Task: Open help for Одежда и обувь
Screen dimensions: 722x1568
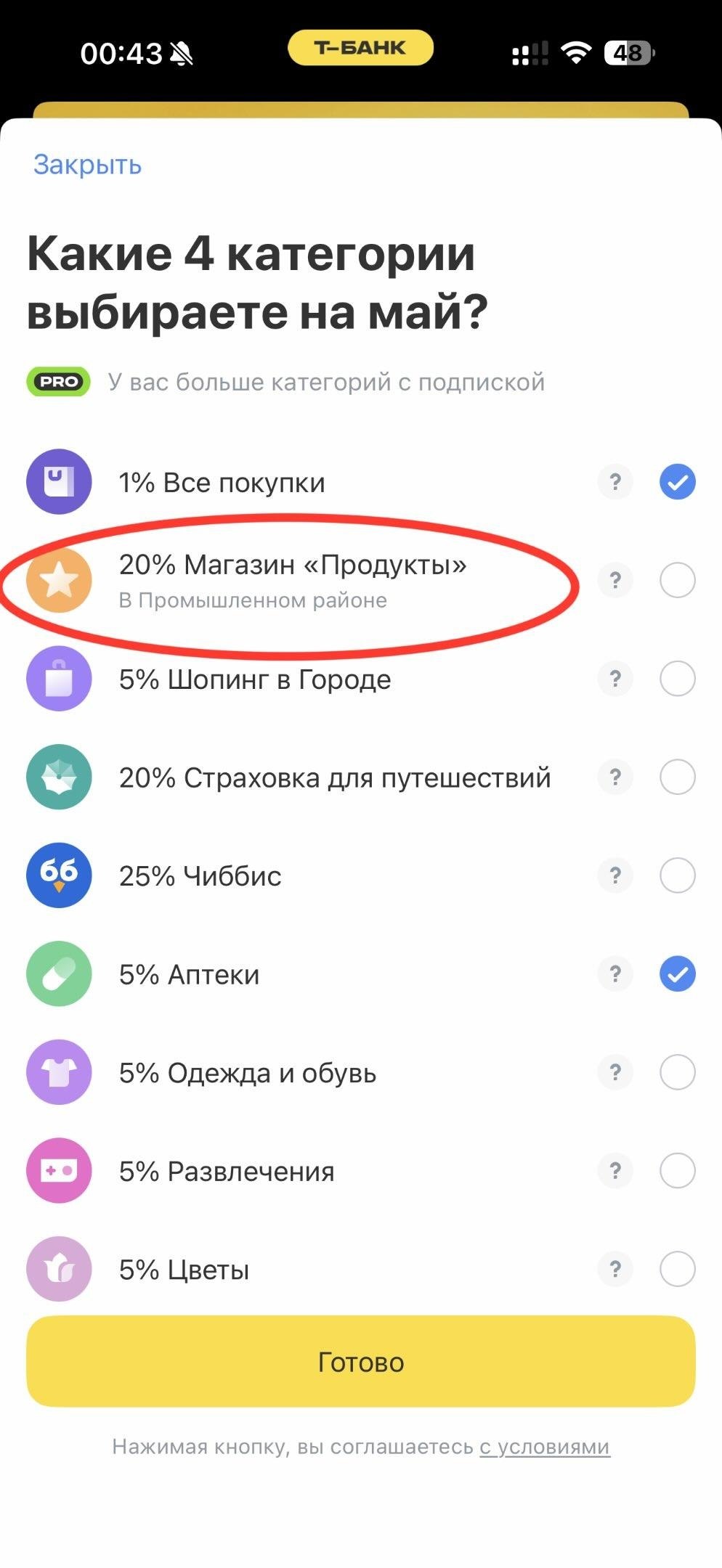Action: click(x=615, y=1072)
